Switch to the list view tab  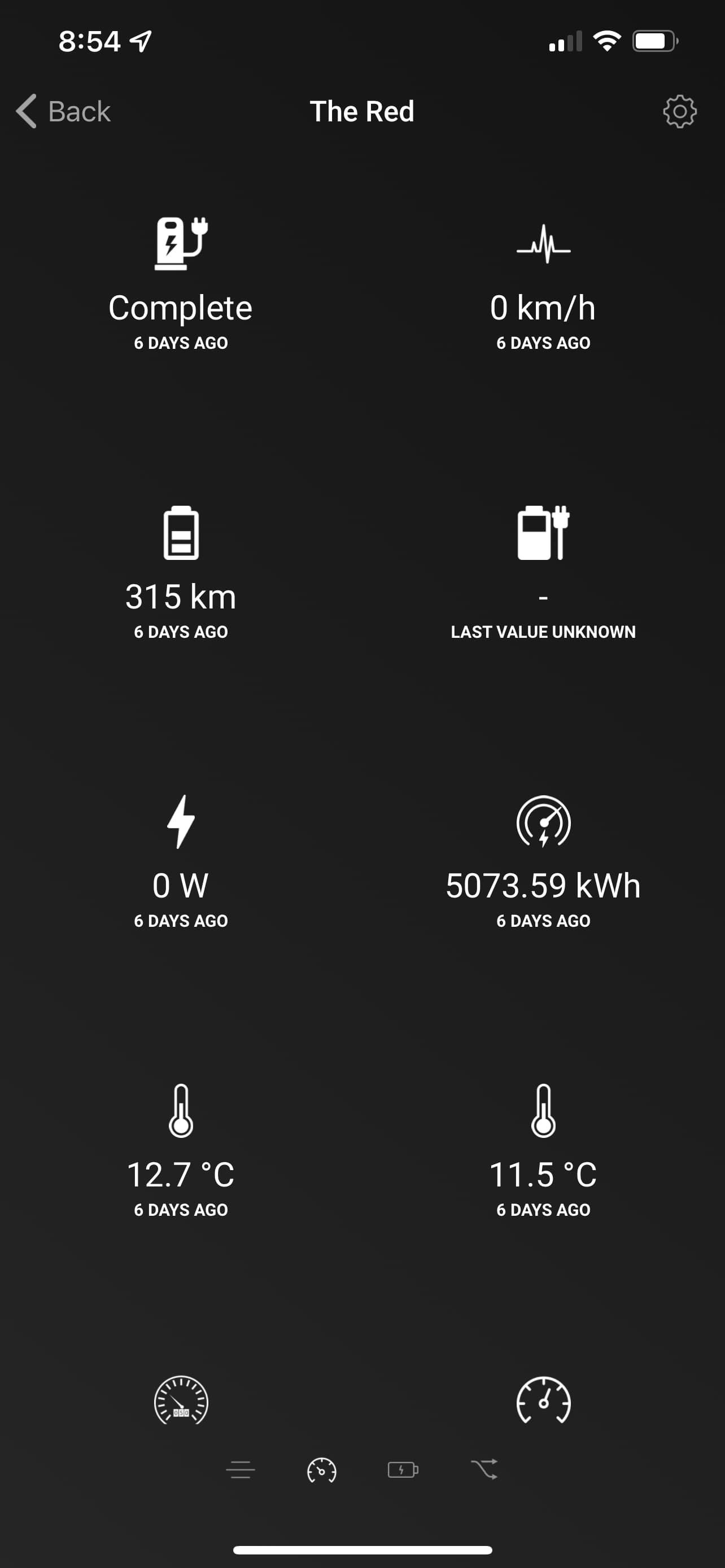pyautogui.click(x=241, y=1470)
